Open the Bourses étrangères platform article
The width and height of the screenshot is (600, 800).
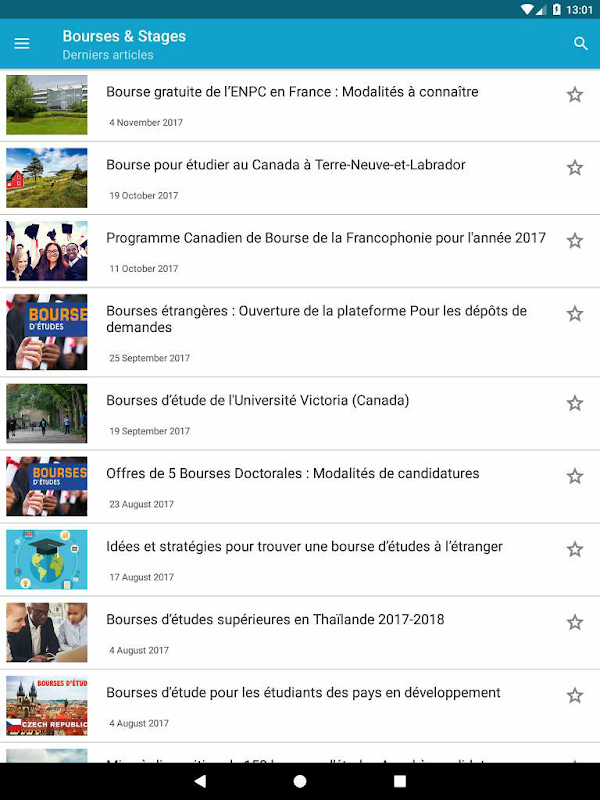[x=316, y=319]
